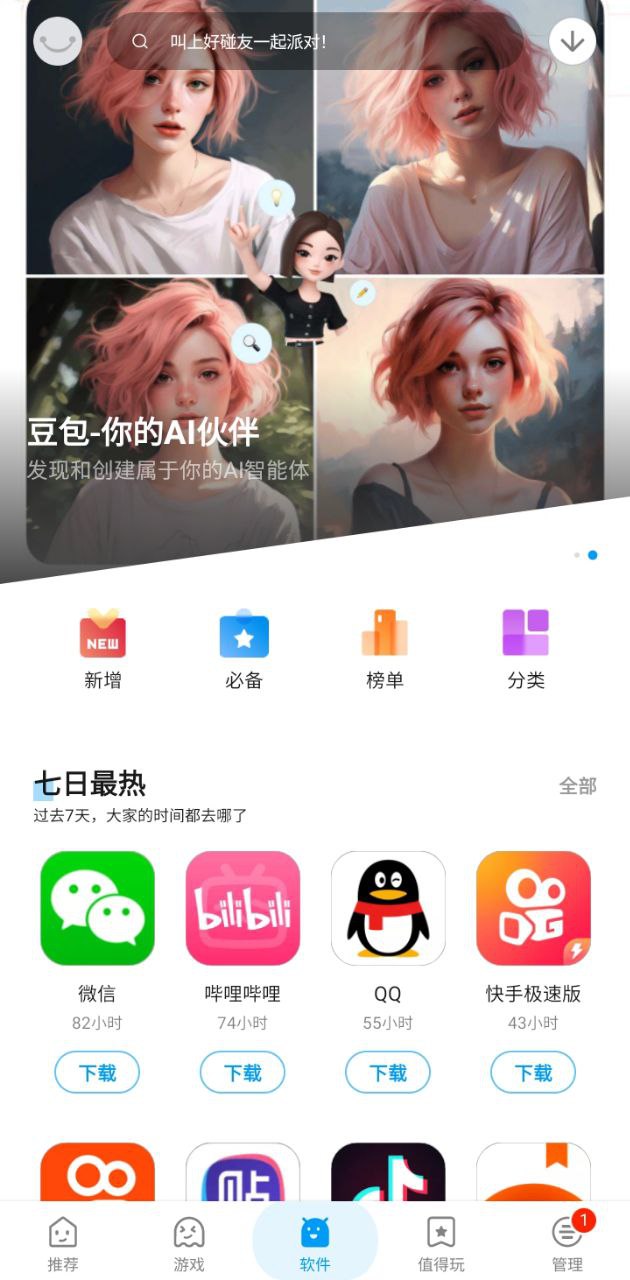Download 快手极速版
630x1280 pixels.
click(533, 1073)
